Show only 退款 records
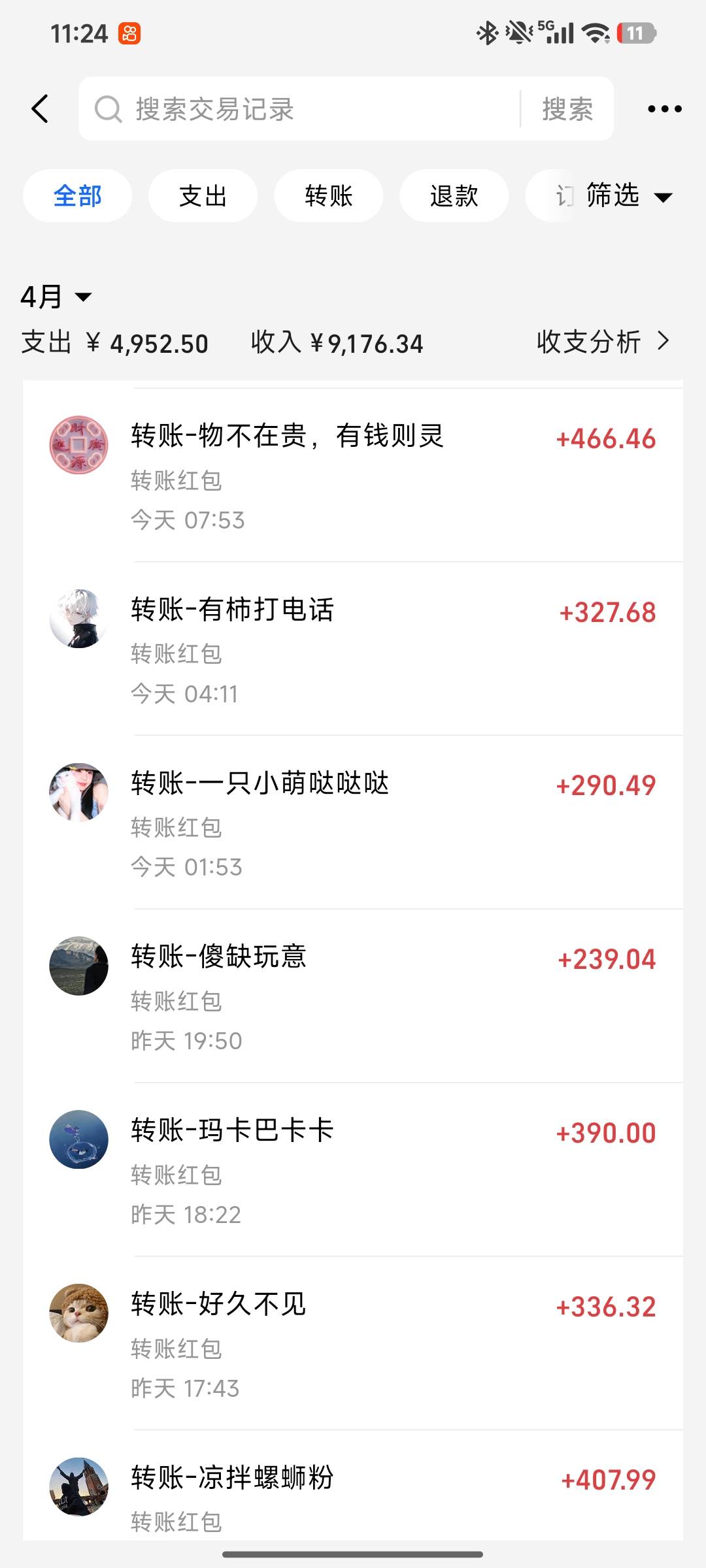 tap(454, 196)
